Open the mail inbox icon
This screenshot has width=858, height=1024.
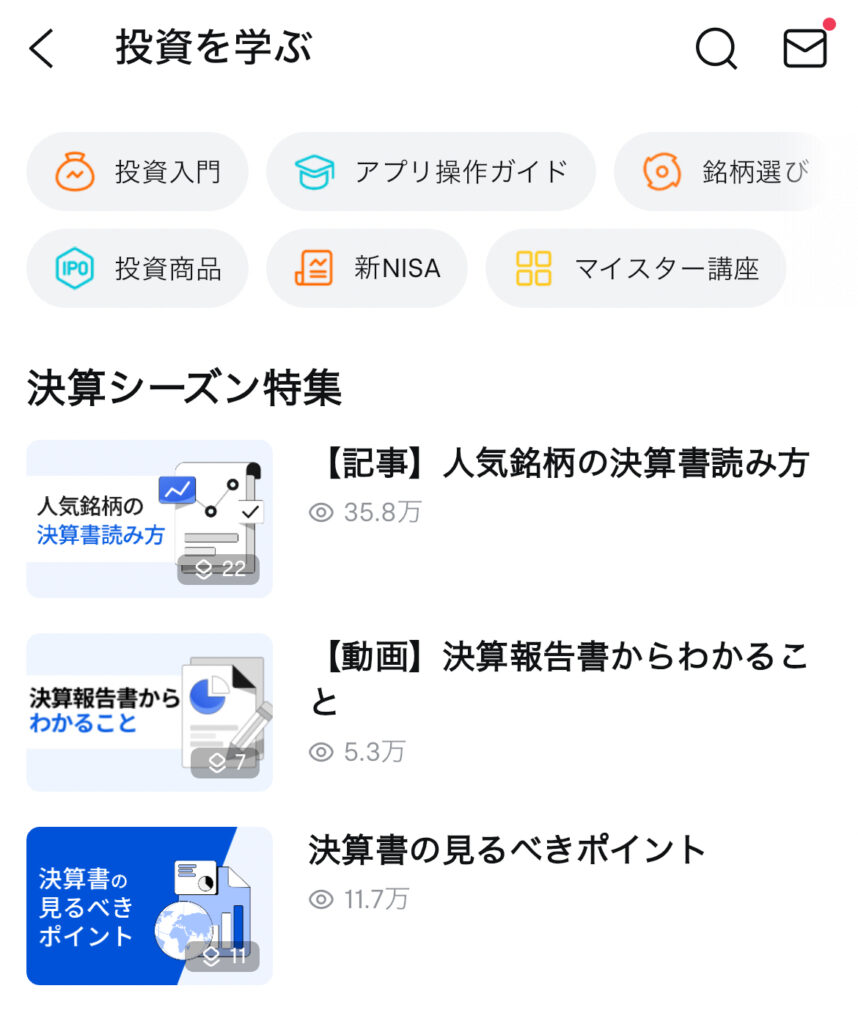805,48
